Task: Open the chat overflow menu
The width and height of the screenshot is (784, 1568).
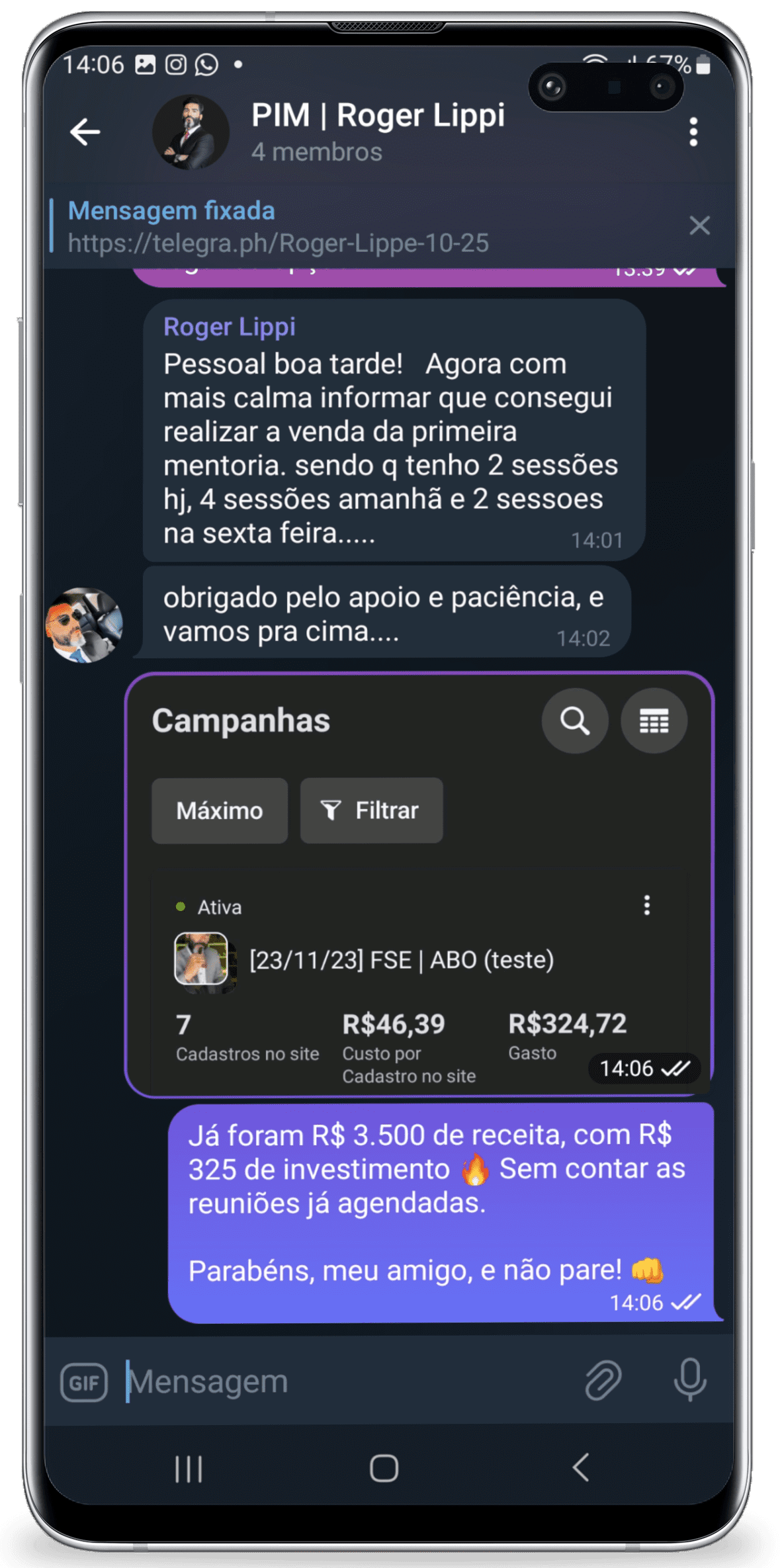Action: (x=693, y=132)
